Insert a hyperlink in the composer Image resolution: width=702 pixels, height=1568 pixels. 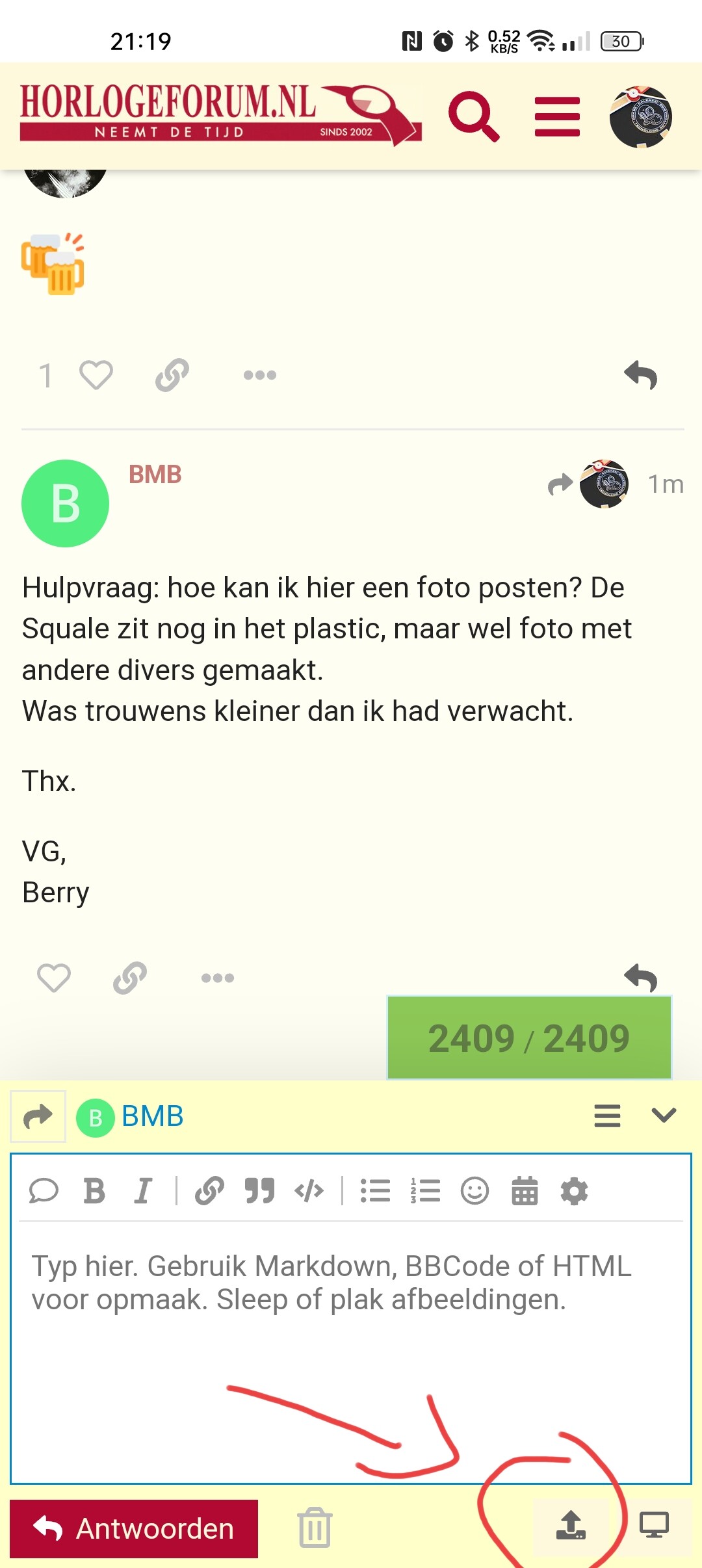point(209,1191)
